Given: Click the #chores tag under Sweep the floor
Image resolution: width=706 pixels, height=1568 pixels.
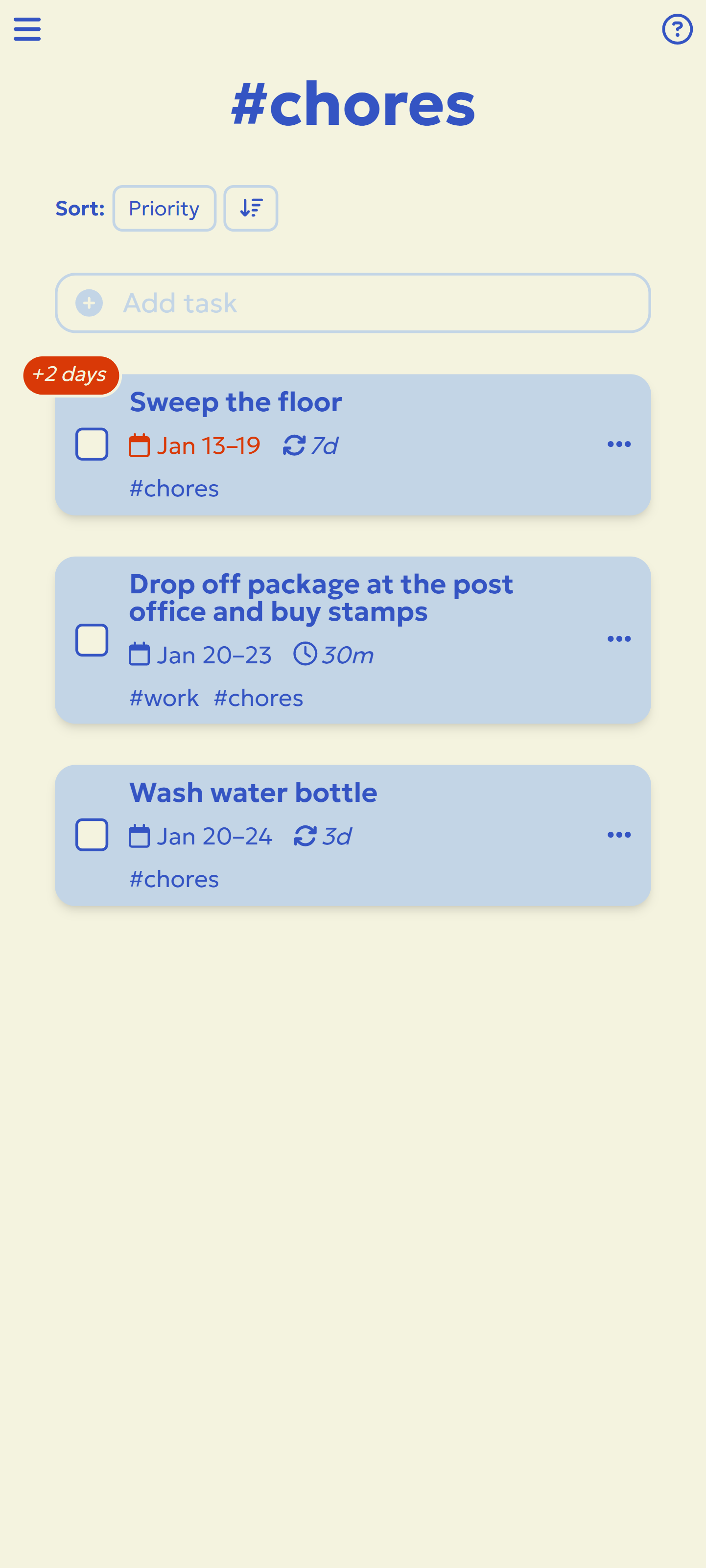Looking at the screenshot, I should coord(173,488).
